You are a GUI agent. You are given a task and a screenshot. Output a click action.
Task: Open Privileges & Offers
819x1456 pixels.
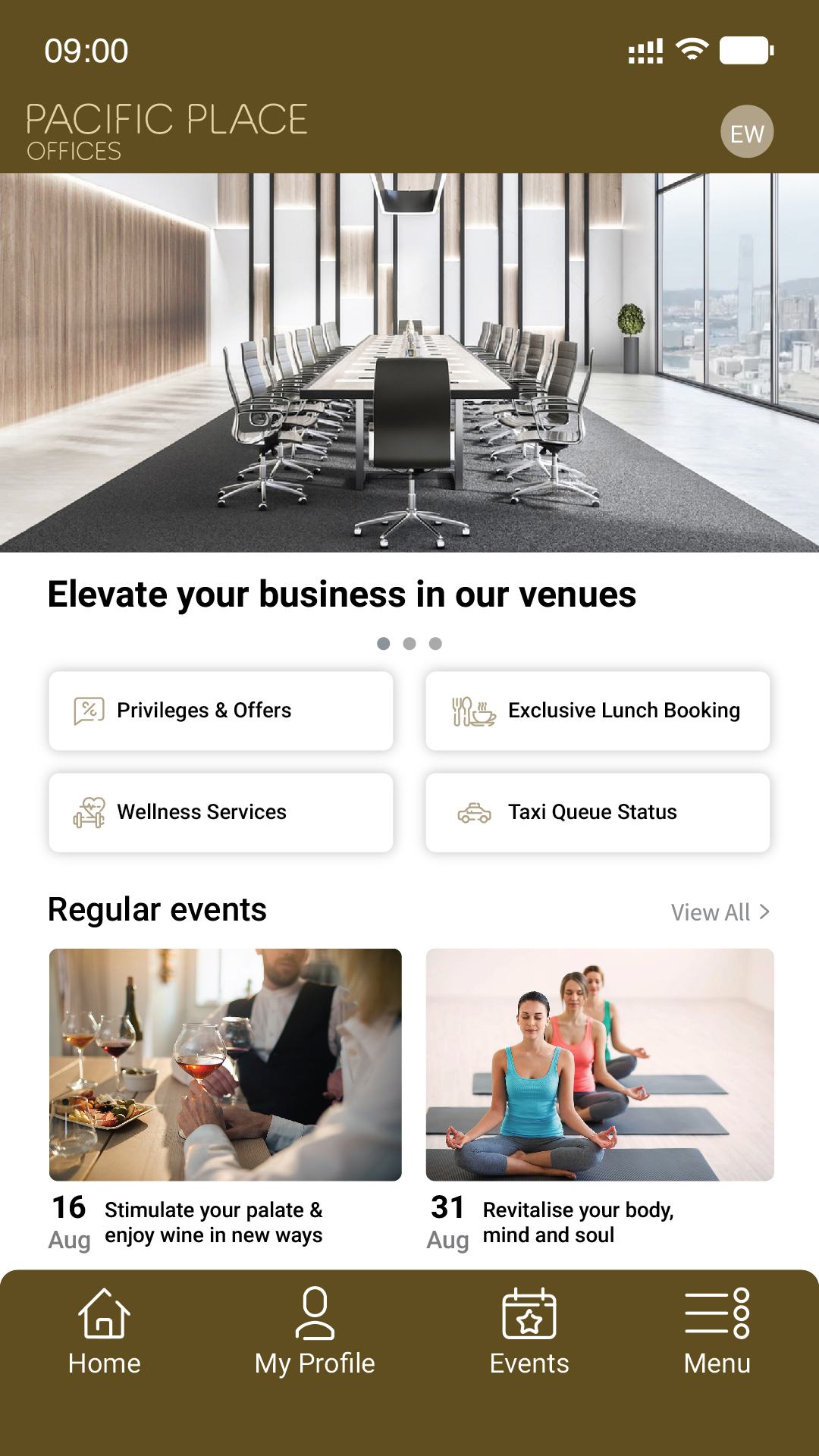click(x=221, y=711)
